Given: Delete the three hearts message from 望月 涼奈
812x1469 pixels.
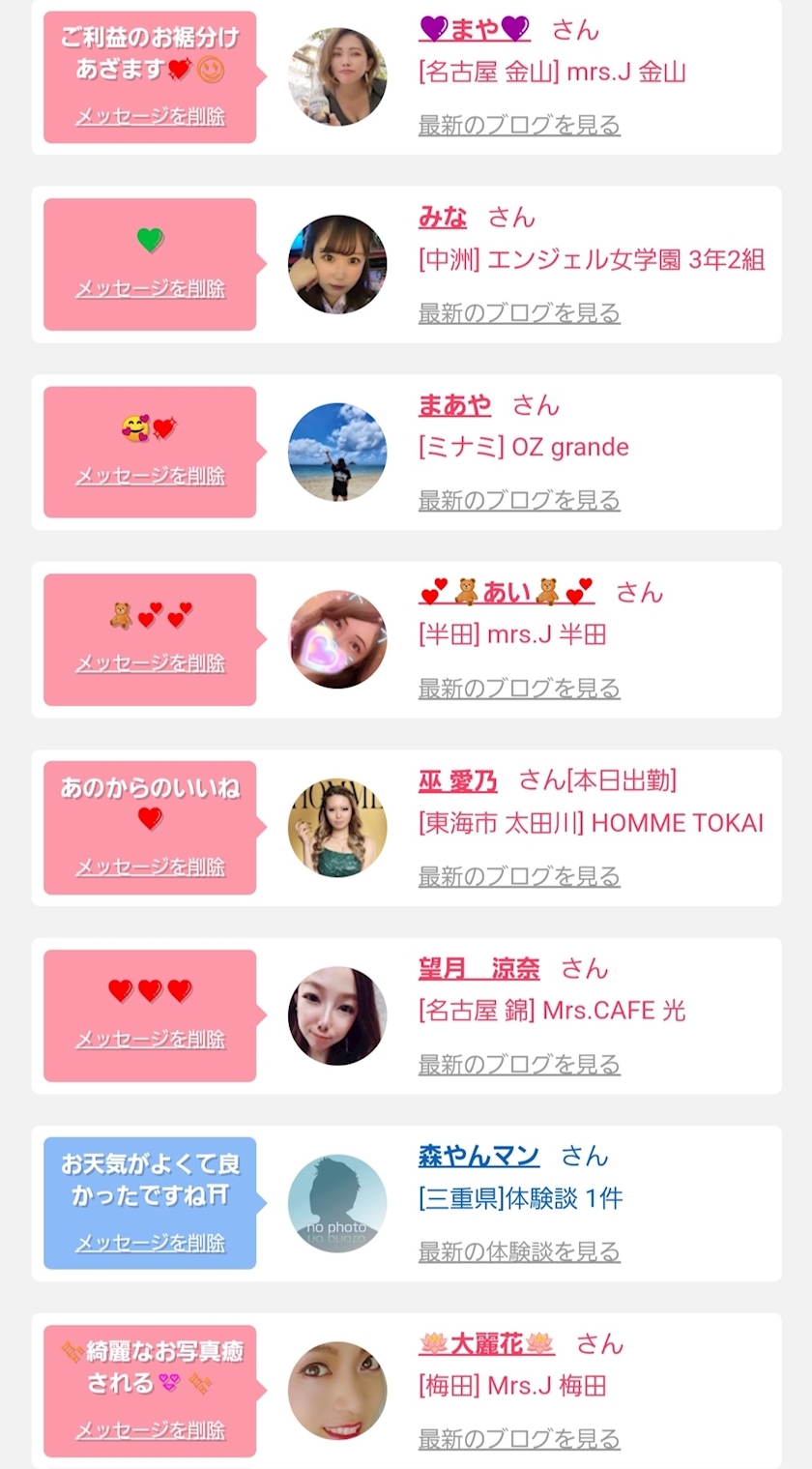Looking at the screenshot, I should click(x=151, y=1040).
